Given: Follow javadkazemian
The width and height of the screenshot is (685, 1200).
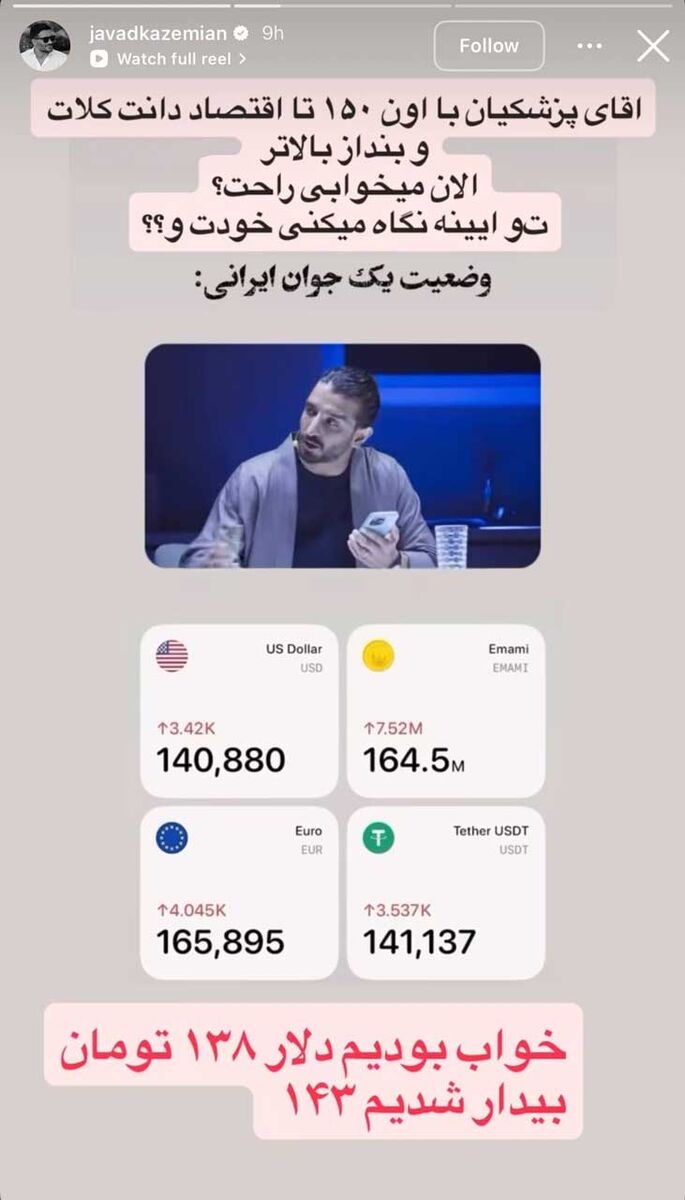Looking at the screenshot, I should (489, 46).
